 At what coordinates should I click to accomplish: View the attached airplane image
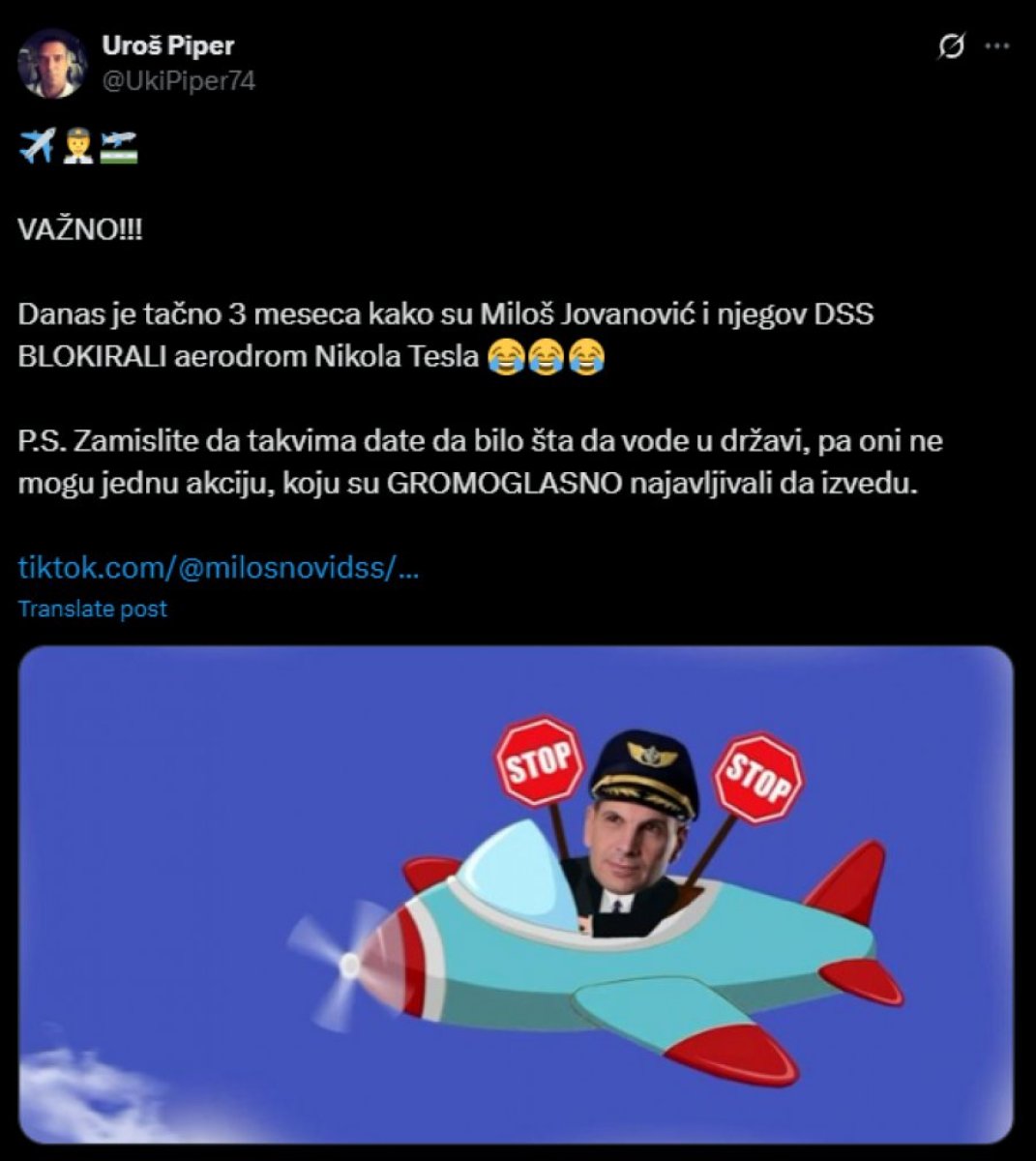(x=516, y=895)
